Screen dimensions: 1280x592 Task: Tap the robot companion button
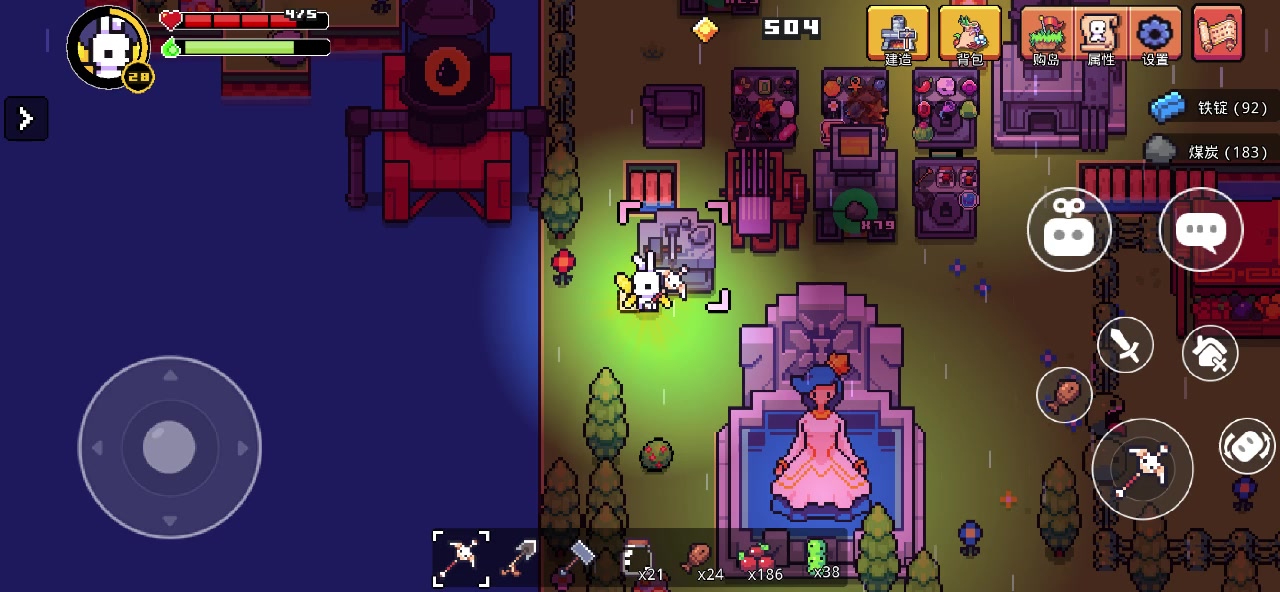(1069, 230)
